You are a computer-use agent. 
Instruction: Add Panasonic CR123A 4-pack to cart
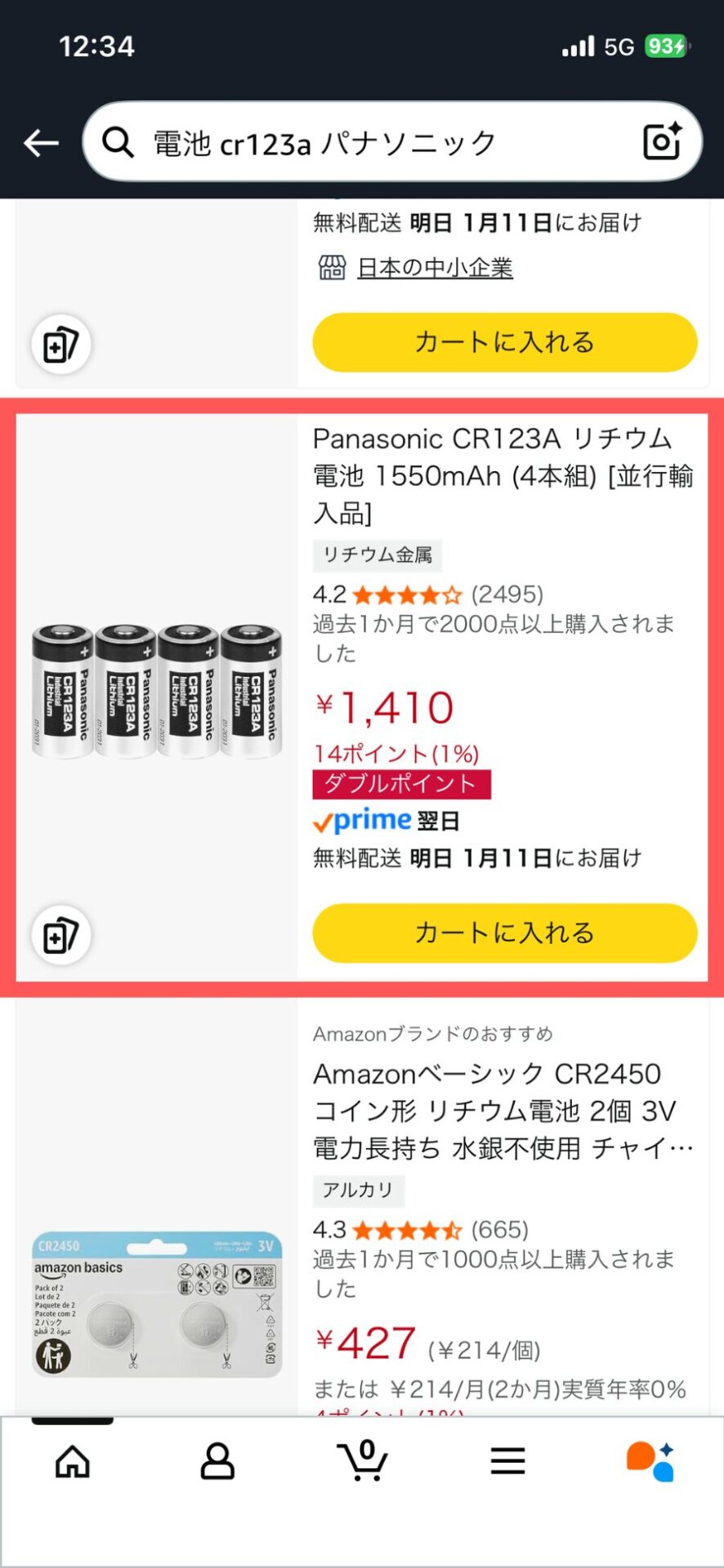504,933
